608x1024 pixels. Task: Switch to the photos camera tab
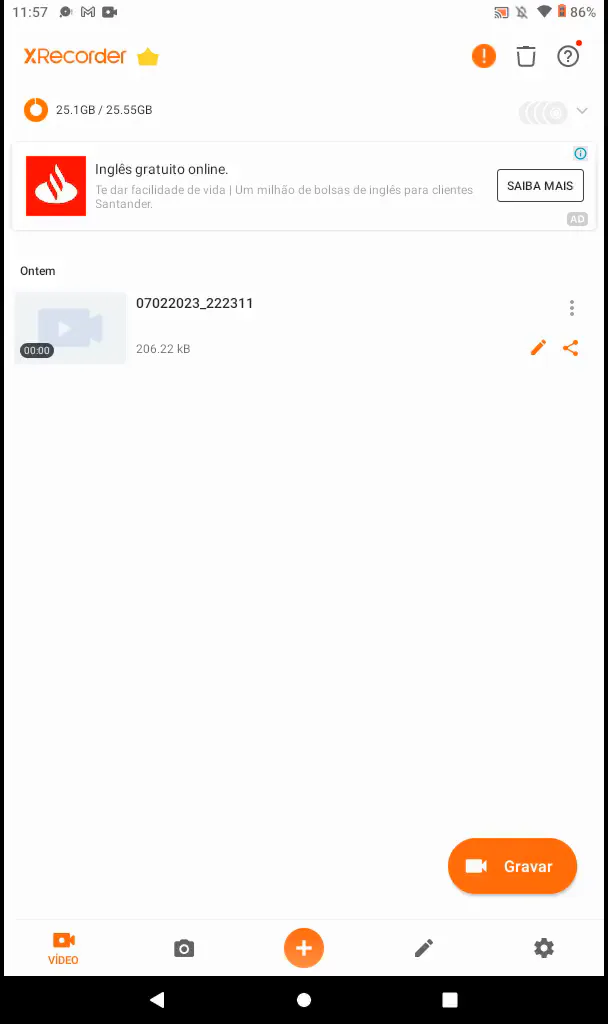(x=184, y=948)
